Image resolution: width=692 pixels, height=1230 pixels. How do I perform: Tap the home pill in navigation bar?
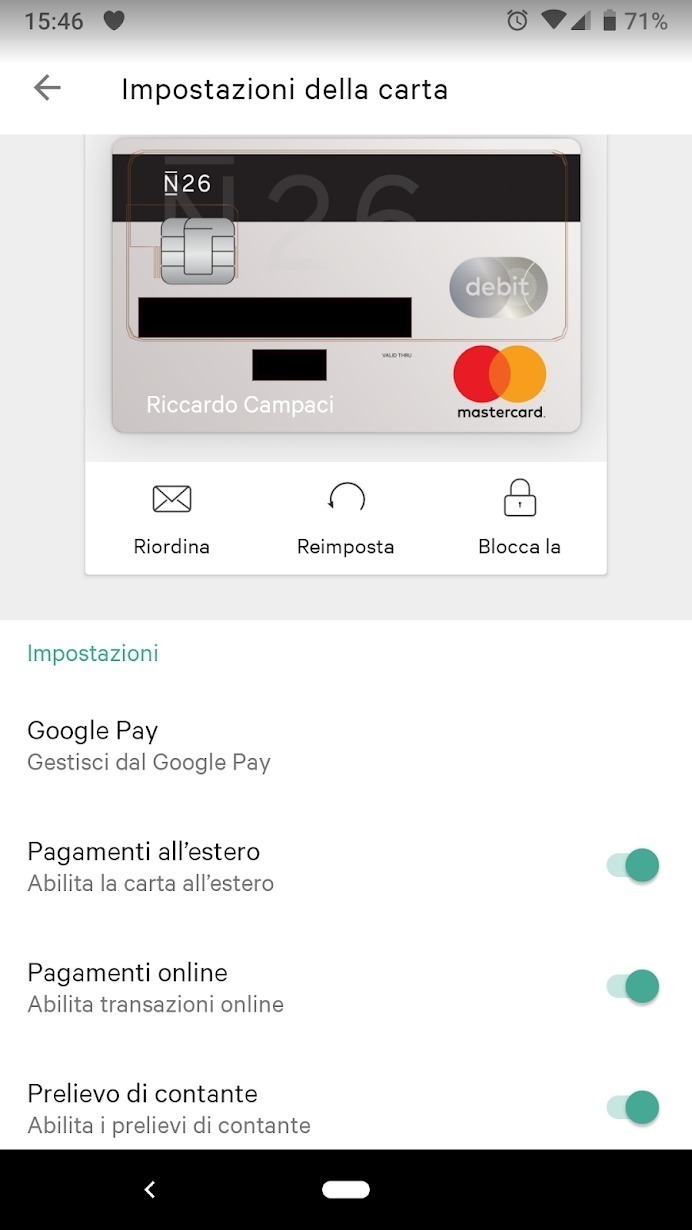point(346,1189)
